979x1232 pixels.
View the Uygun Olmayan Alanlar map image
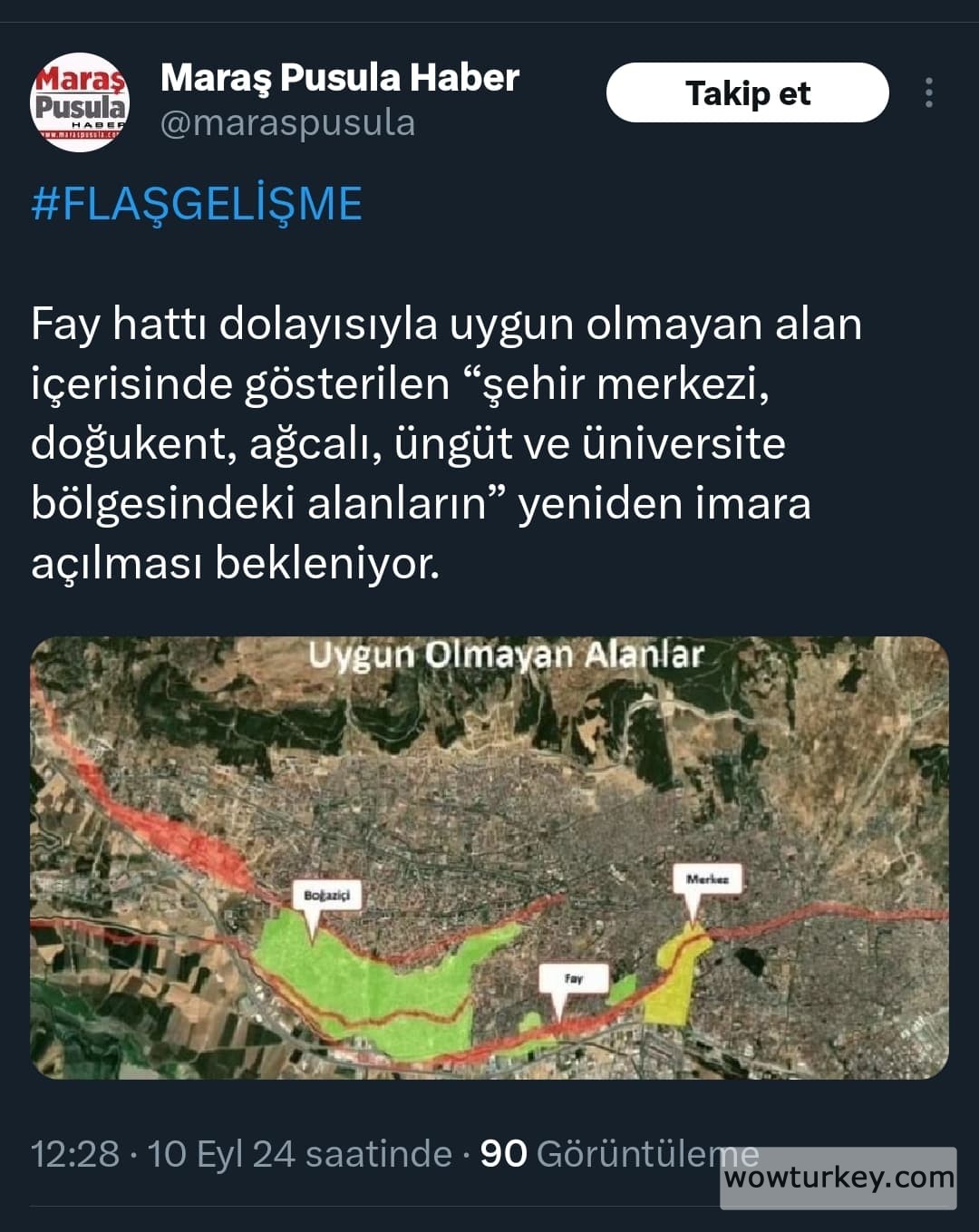[x=489, y=857]
